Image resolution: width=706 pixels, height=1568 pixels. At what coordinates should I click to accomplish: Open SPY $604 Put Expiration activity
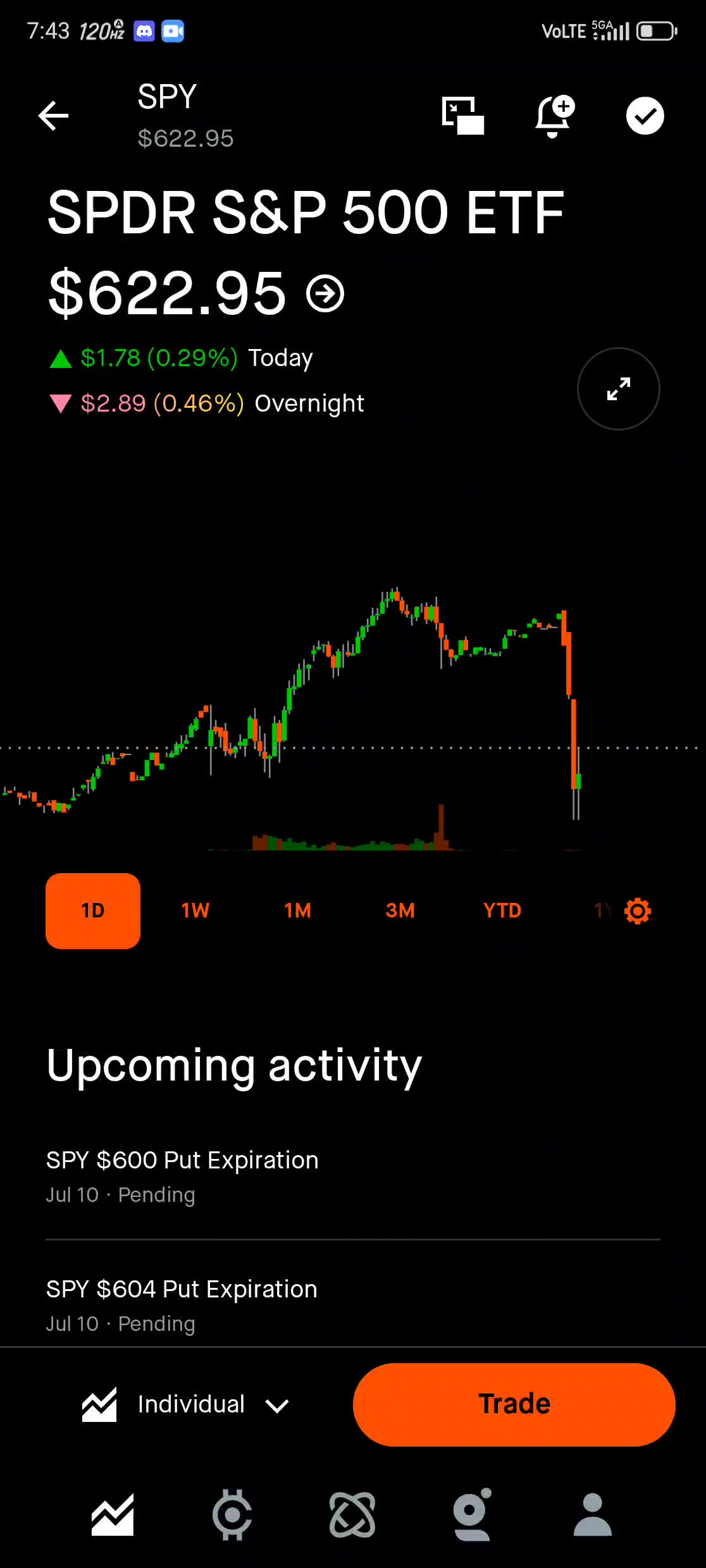(182, 1305)
